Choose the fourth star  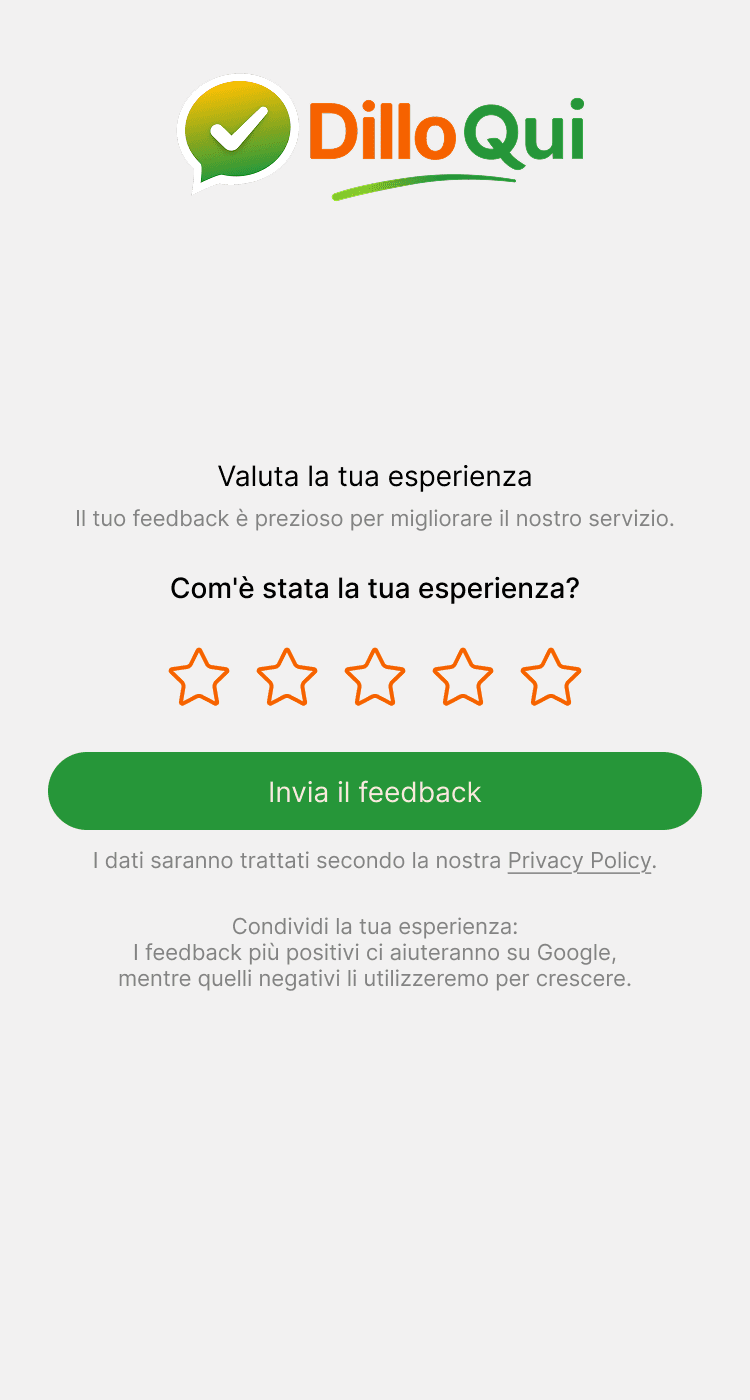tap(463, 678)
